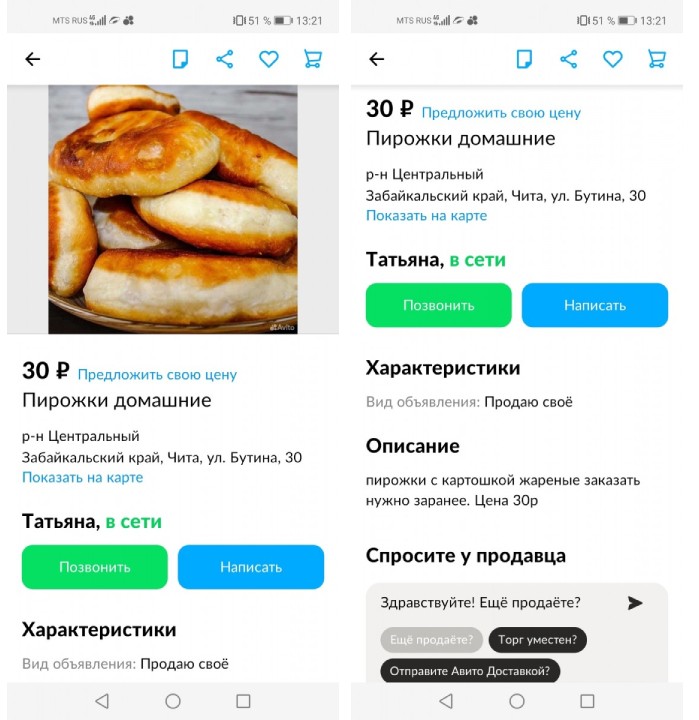Open the pirozhki product photo
This screenshot has width=699, height=720.
click(173, 208)
